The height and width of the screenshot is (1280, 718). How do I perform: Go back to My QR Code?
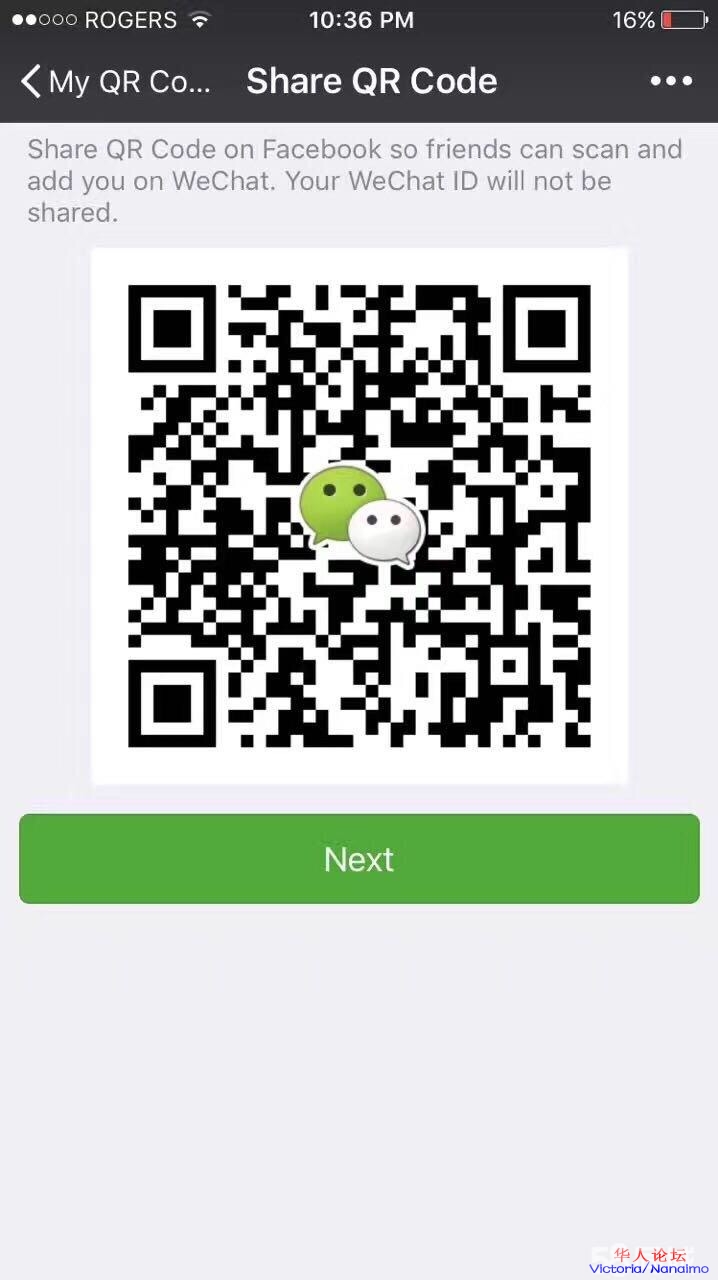(x=115, y=82)
